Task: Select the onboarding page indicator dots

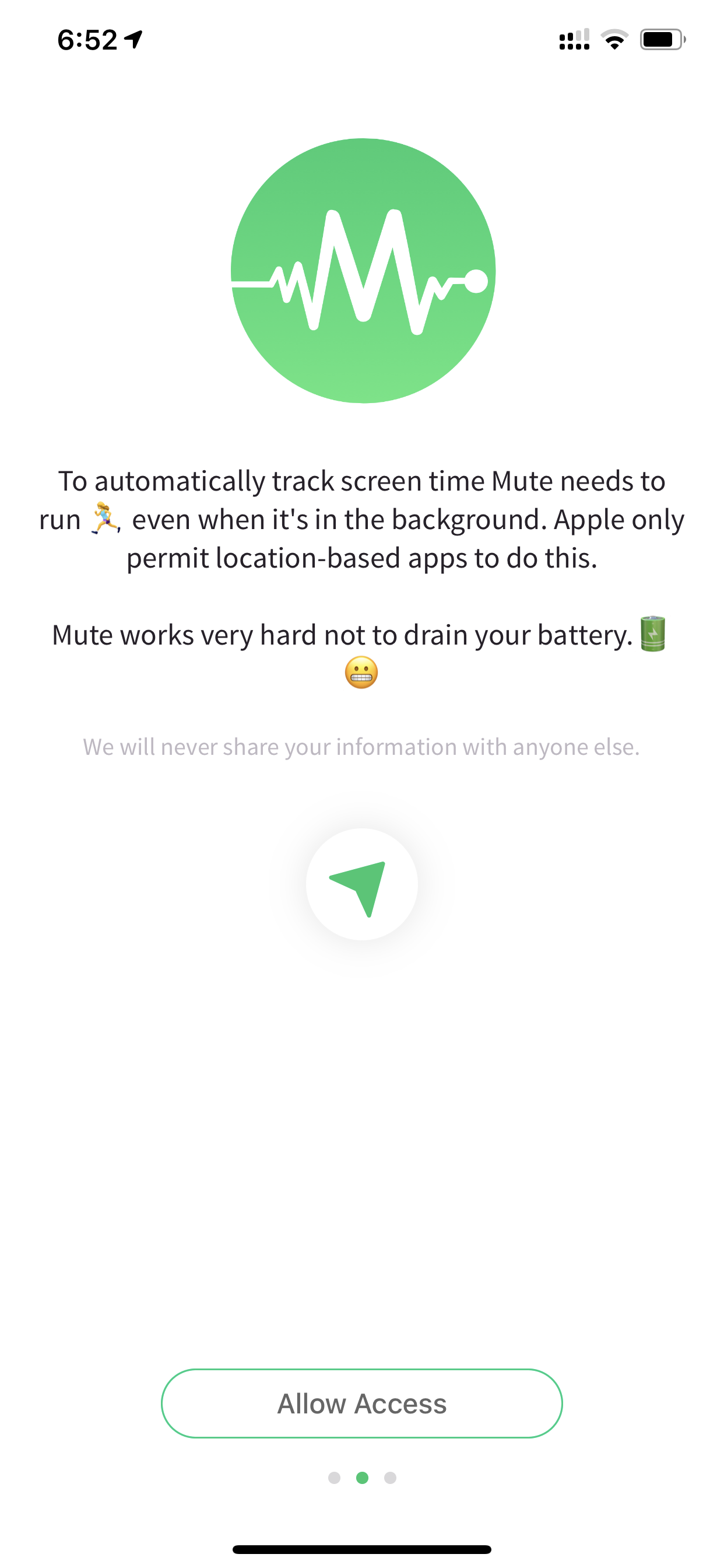Action: tap(362, 1478)
